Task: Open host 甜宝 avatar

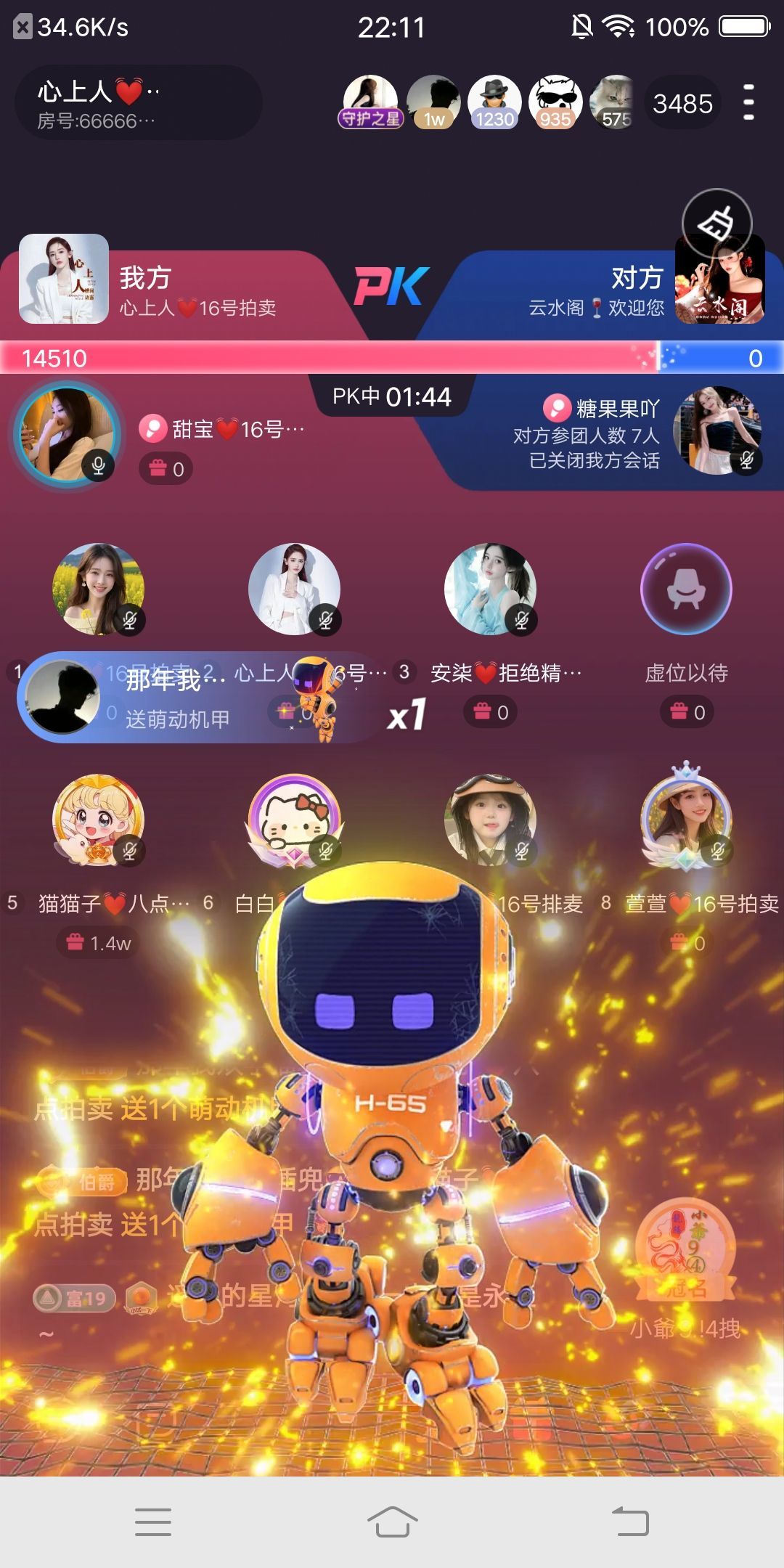Action: click(68, 434)
